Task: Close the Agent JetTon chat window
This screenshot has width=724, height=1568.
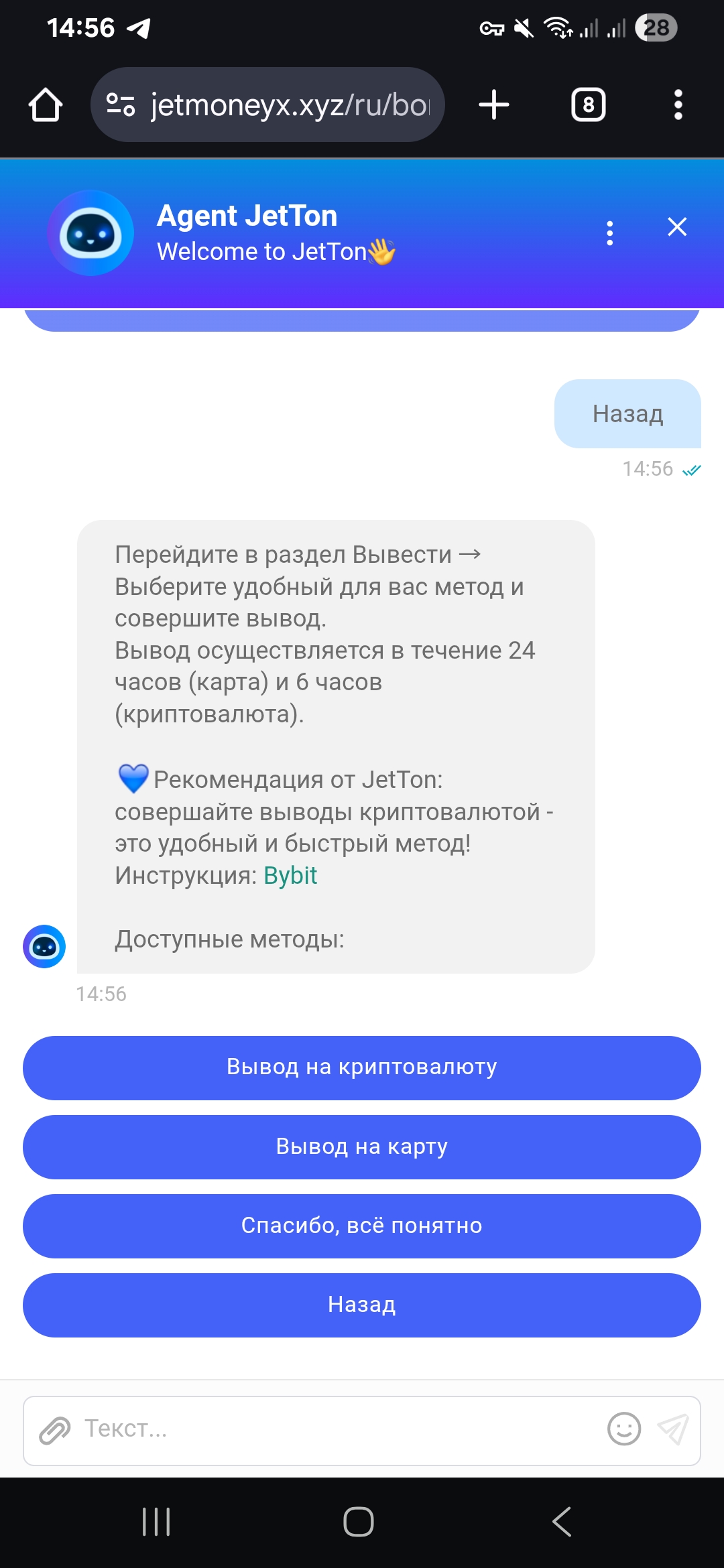Action: click(677, 227)
